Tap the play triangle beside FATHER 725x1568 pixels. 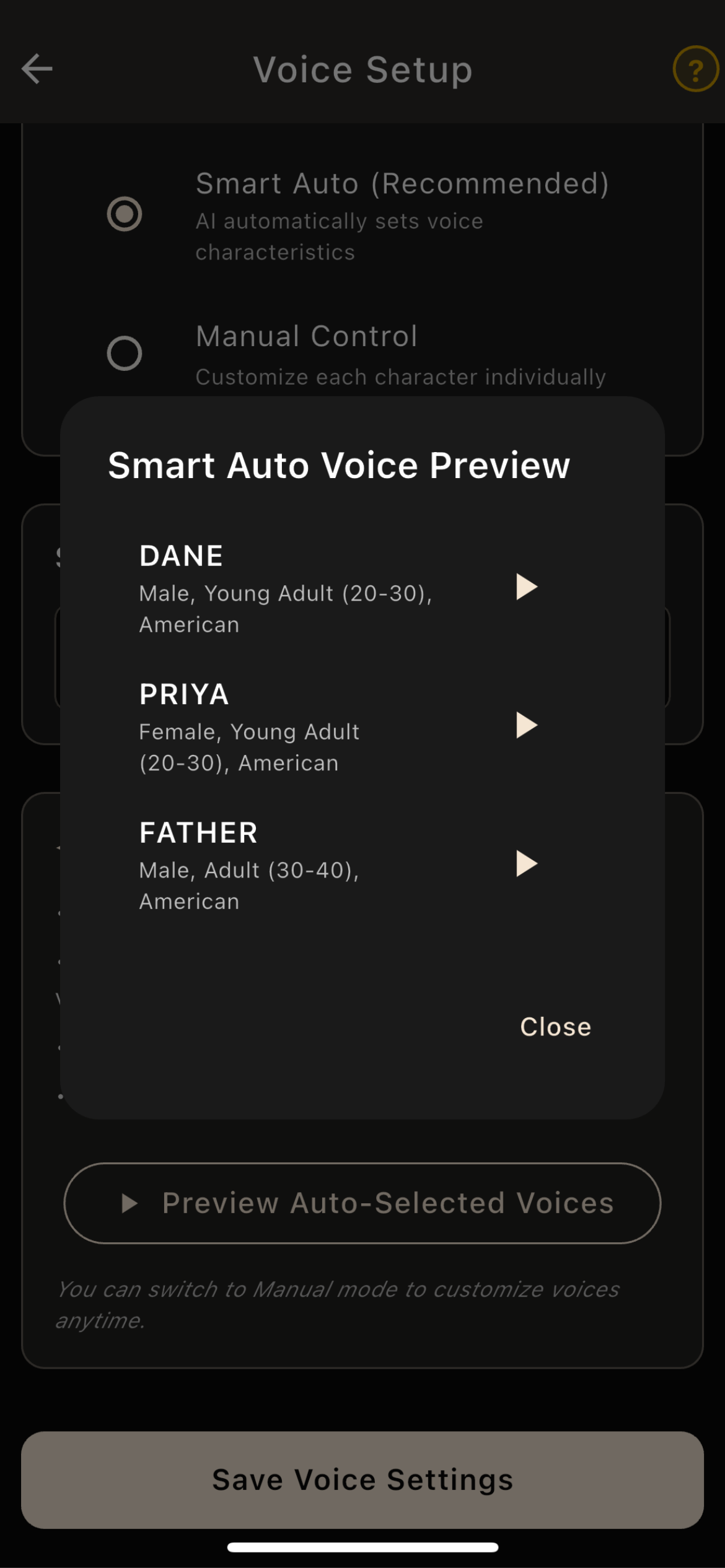526,865
